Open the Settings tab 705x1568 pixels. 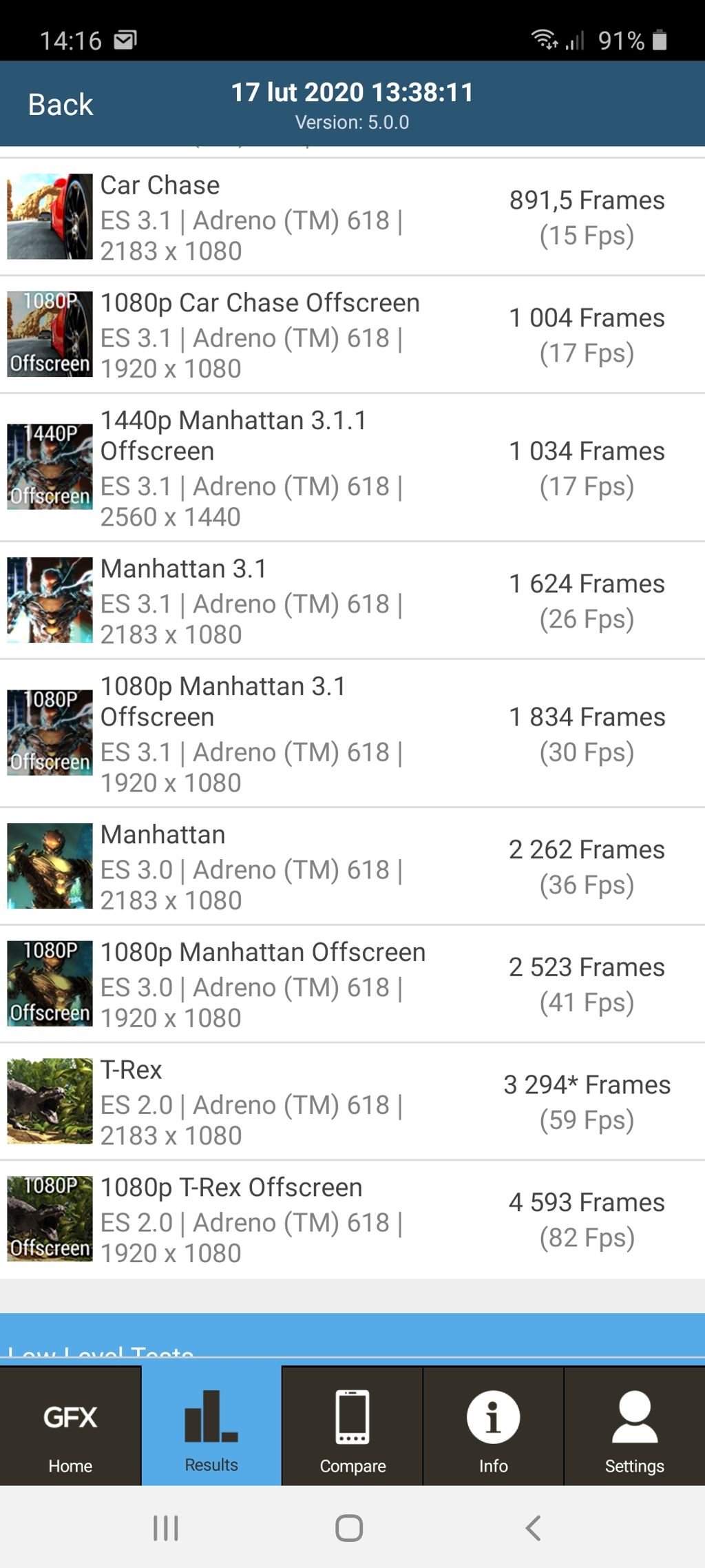coord(634,1426)
